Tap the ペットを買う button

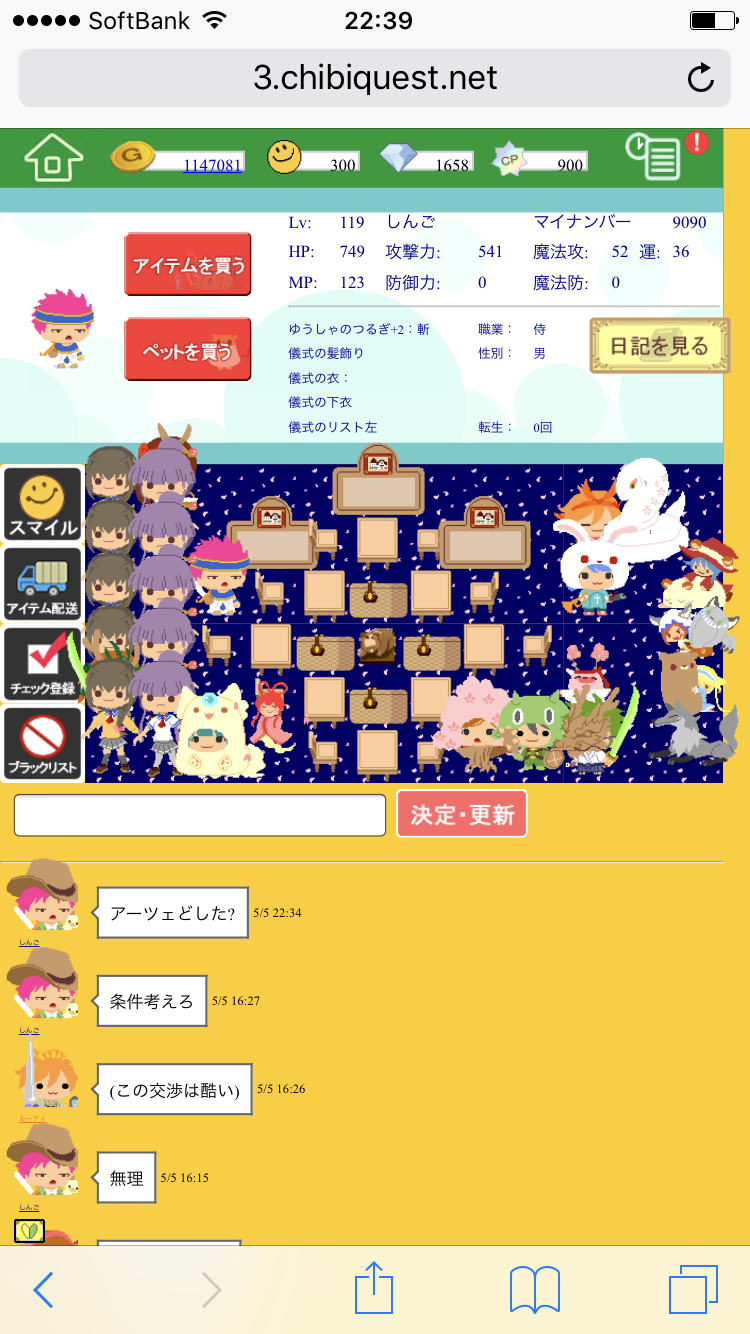(x=188, y=350)
